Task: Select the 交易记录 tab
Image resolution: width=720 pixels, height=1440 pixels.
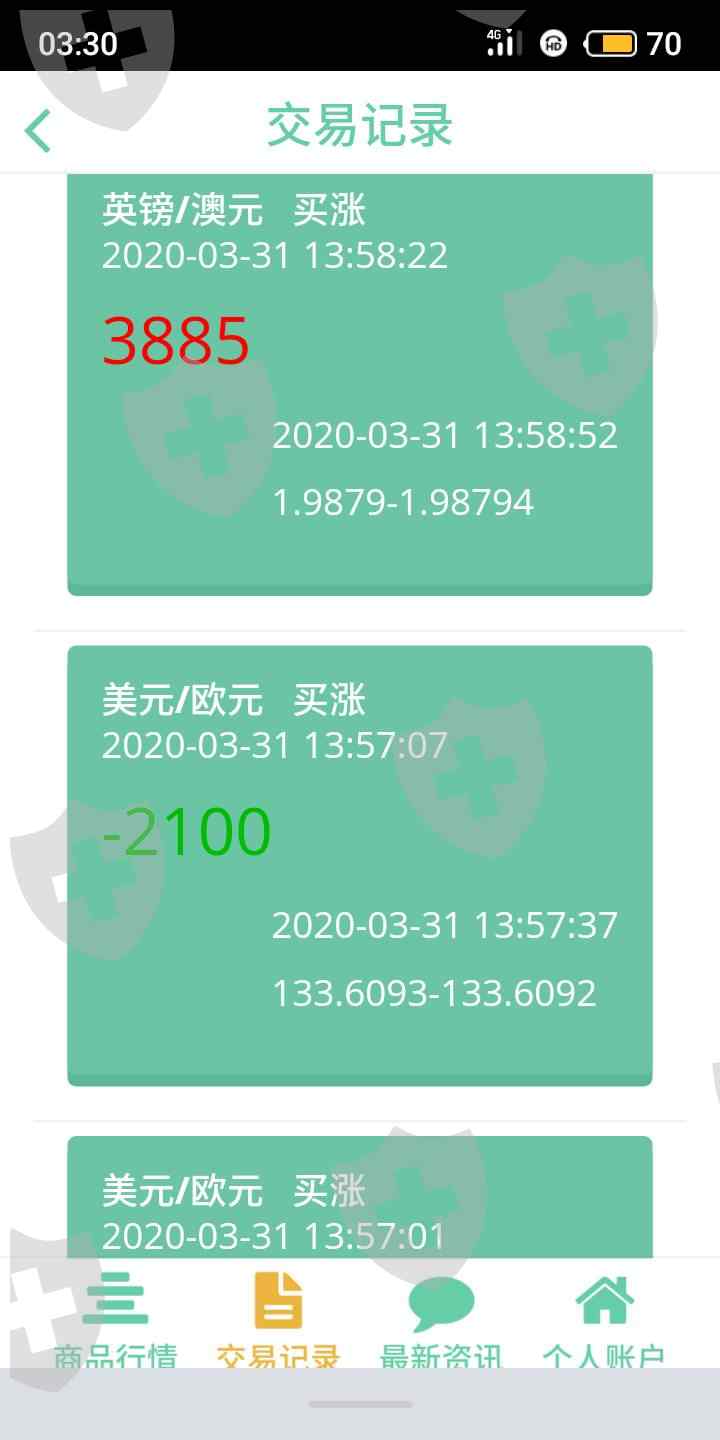Action: [278, 1318]
